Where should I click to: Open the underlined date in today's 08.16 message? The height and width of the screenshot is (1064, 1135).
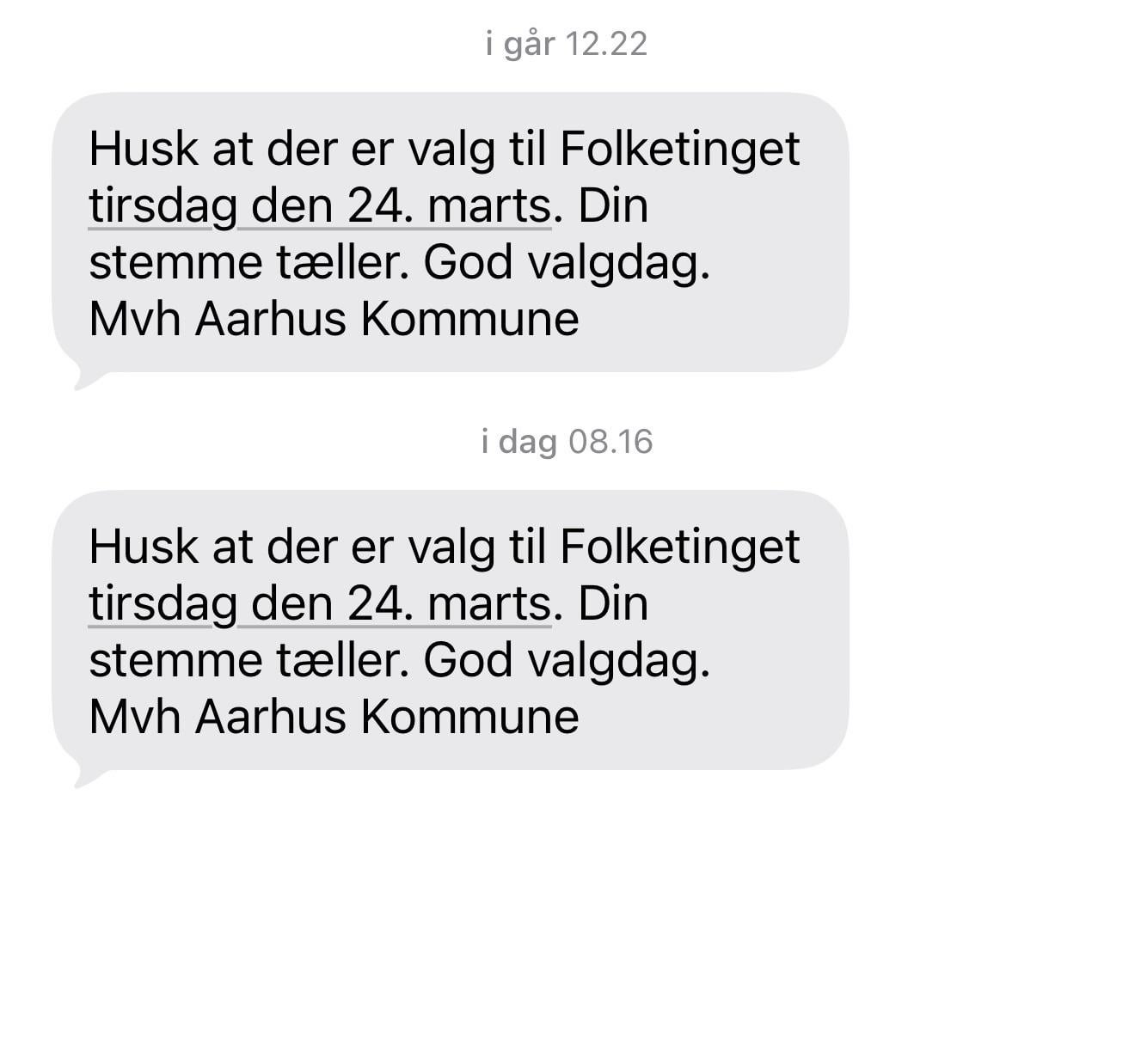tap(320, 603)
